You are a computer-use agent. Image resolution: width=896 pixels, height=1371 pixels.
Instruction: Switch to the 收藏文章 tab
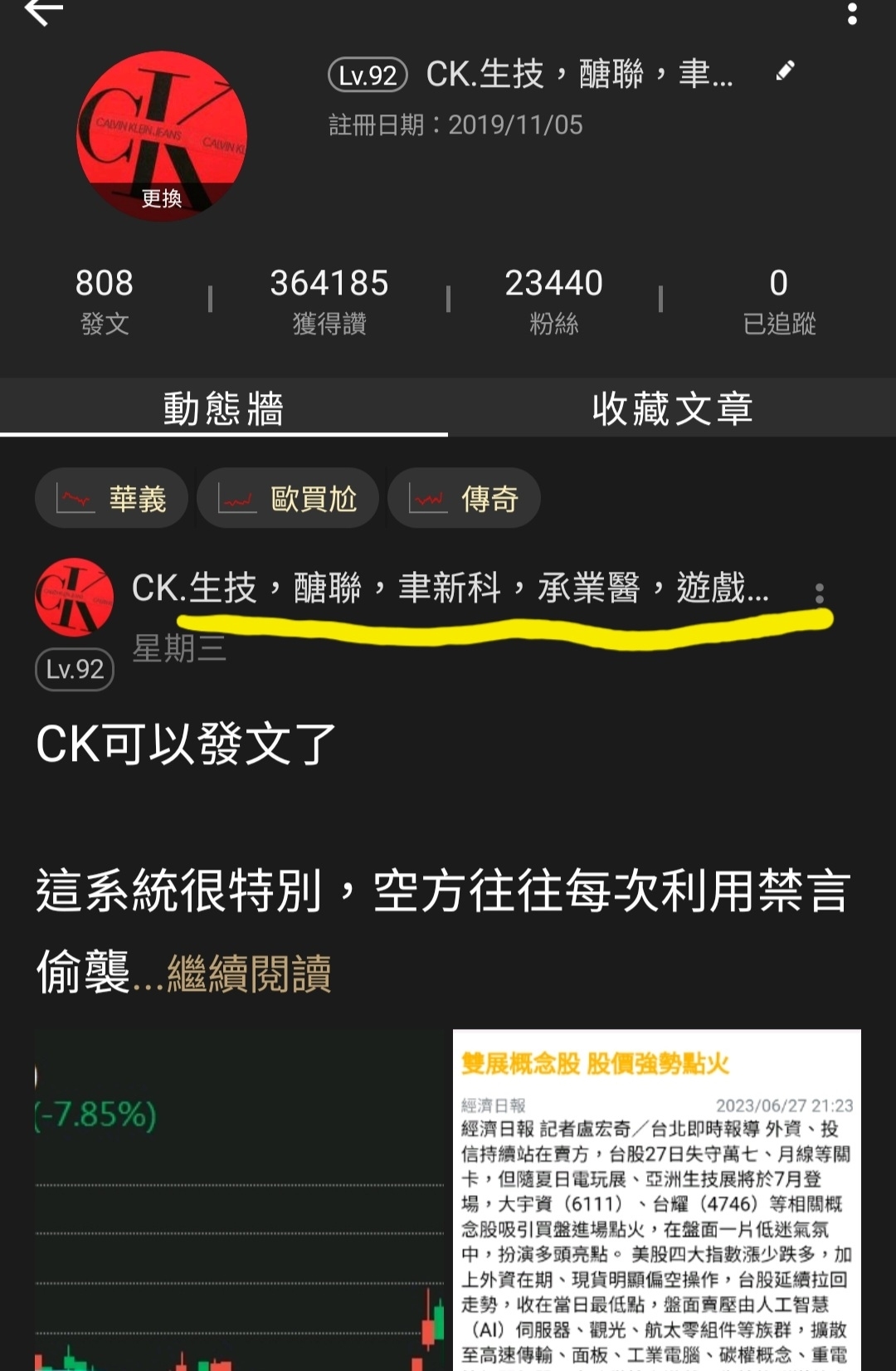[672, 408]
